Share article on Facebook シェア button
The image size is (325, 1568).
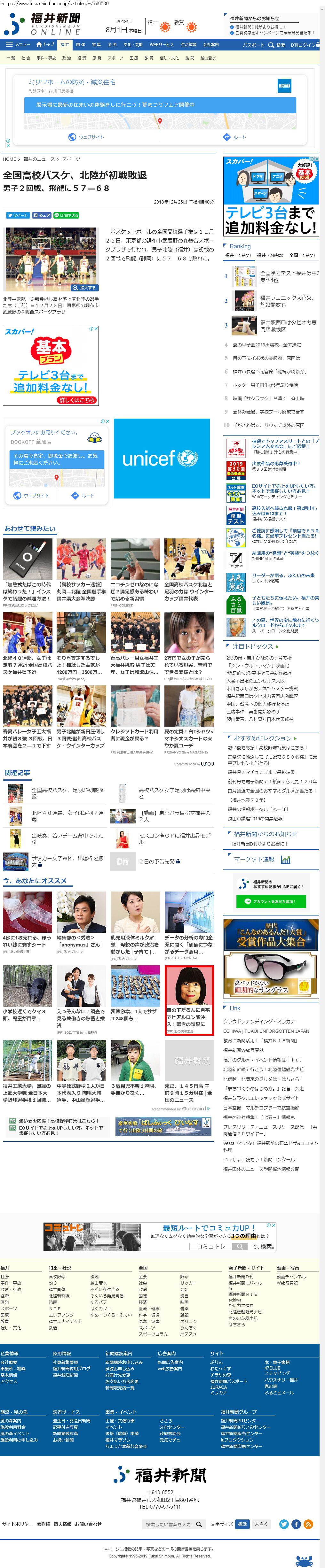(x=42, y=215)
